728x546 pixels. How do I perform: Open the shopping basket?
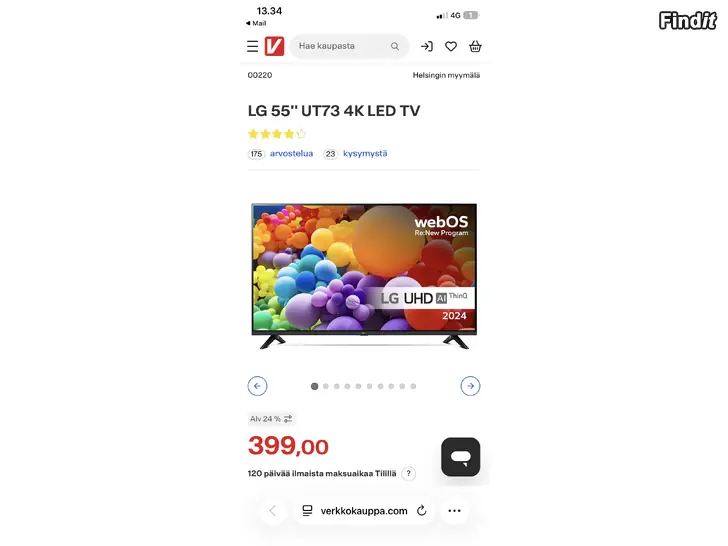pyautogui.click(x=475, y=46)
